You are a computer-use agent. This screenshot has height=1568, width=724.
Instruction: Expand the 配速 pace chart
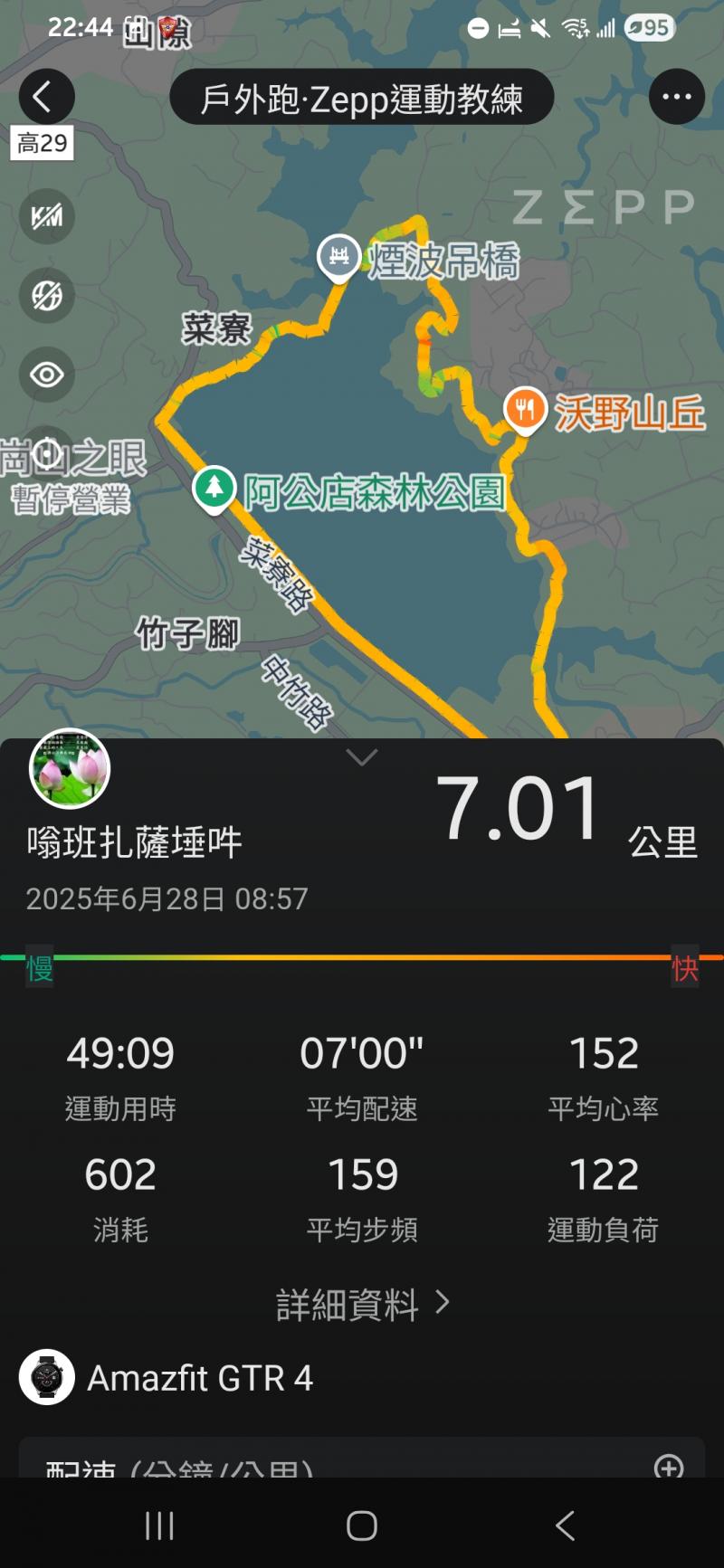click(x=669, y=1466)
